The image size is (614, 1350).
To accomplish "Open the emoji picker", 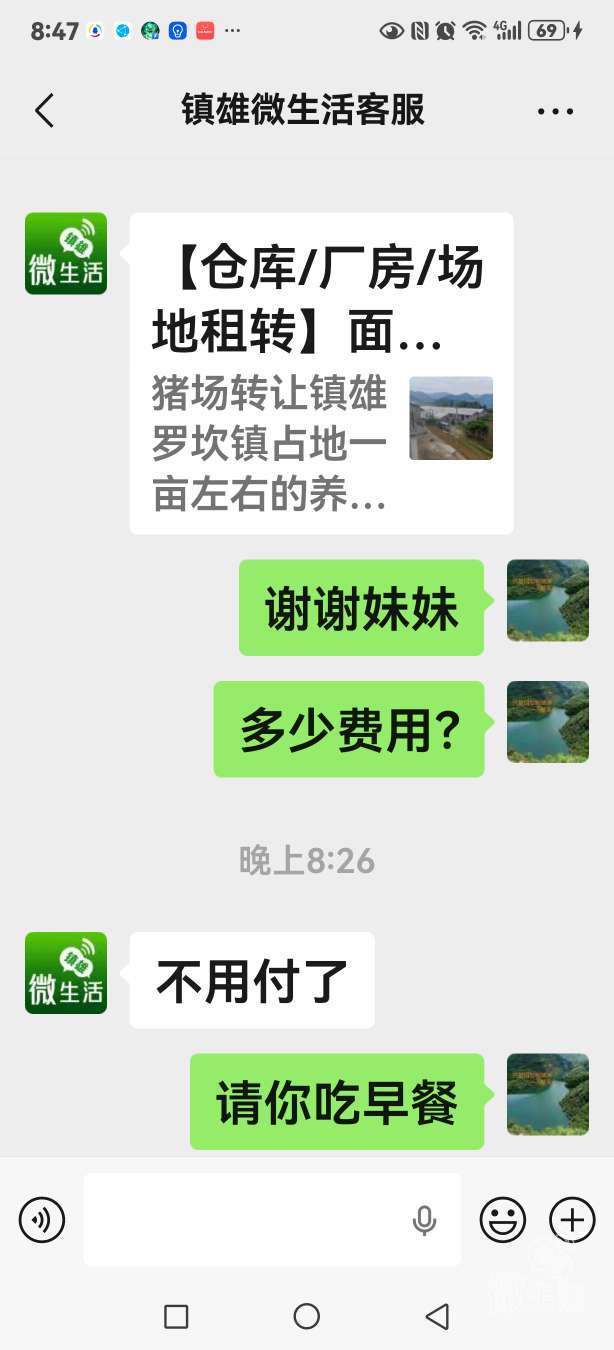I will pos(503,1220).
